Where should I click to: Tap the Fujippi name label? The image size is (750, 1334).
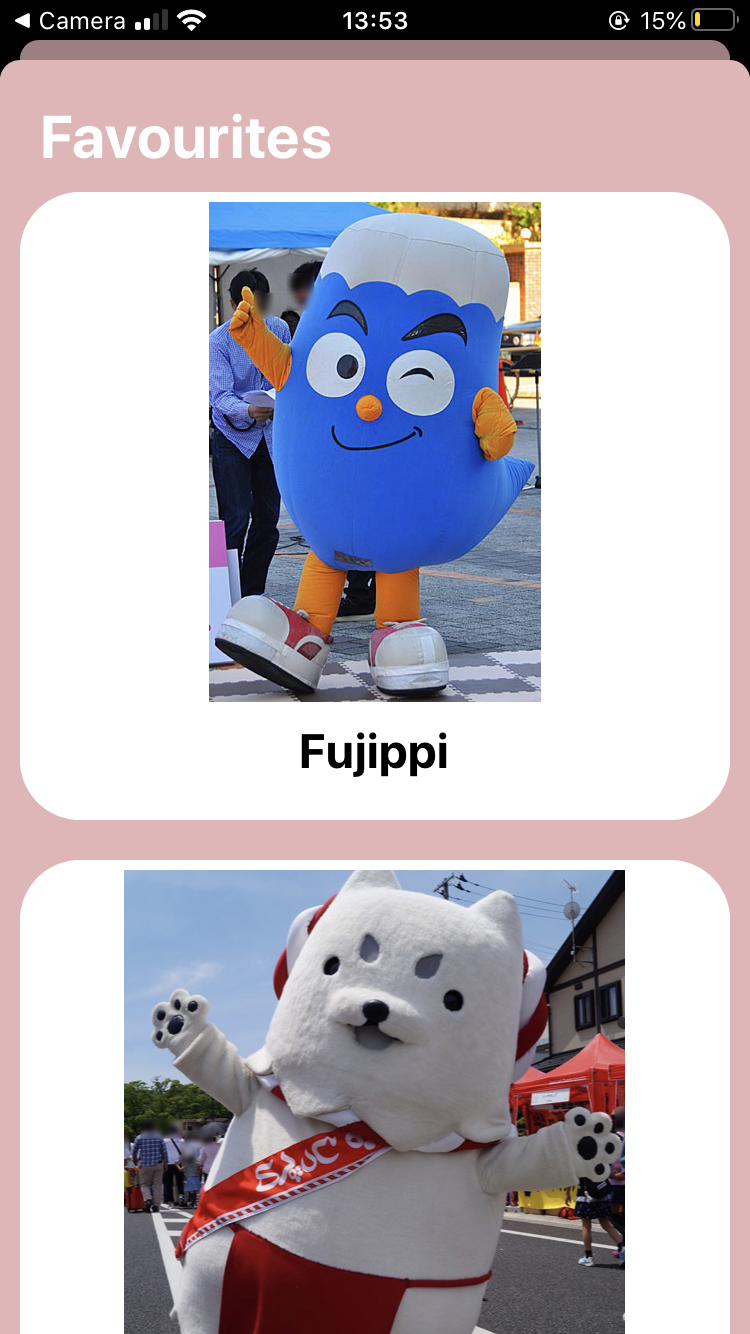[x=373, y=752]
